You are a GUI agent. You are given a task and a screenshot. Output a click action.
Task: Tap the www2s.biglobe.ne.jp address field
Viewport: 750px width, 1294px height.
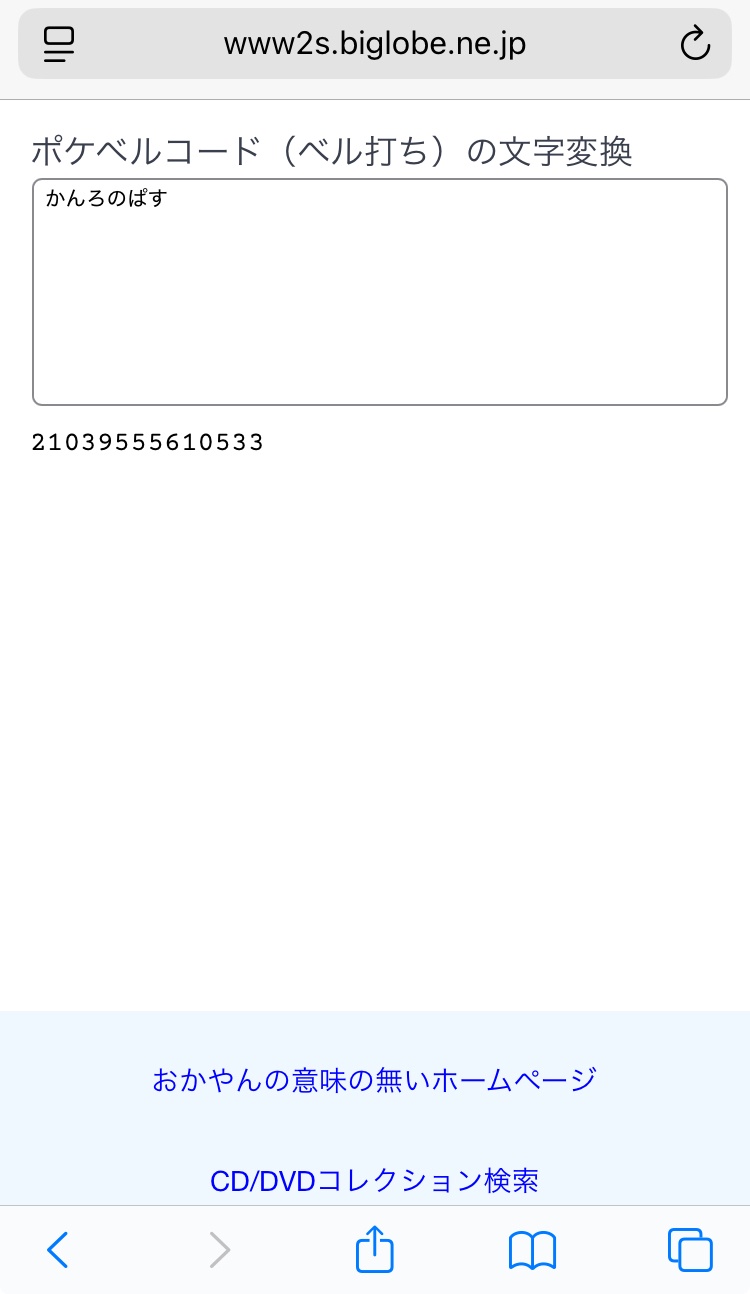pyautogui.click(x=374, y=44)
